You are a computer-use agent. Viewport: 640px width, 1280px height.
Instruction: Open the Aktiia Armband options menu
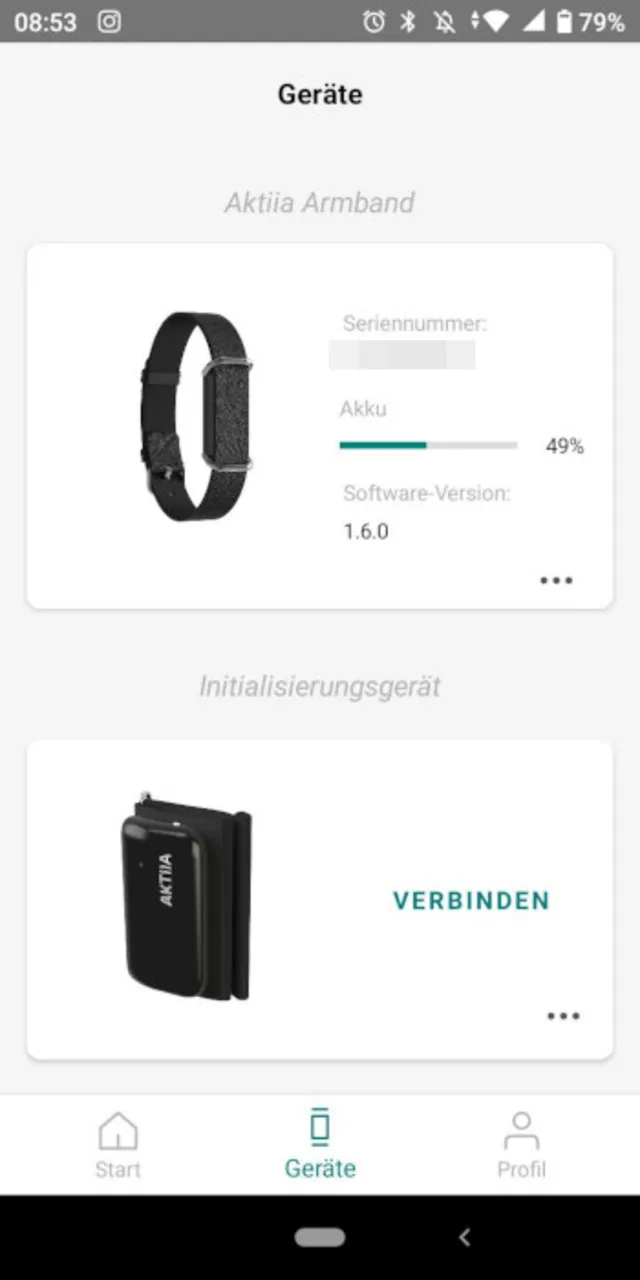coord(556,580)
